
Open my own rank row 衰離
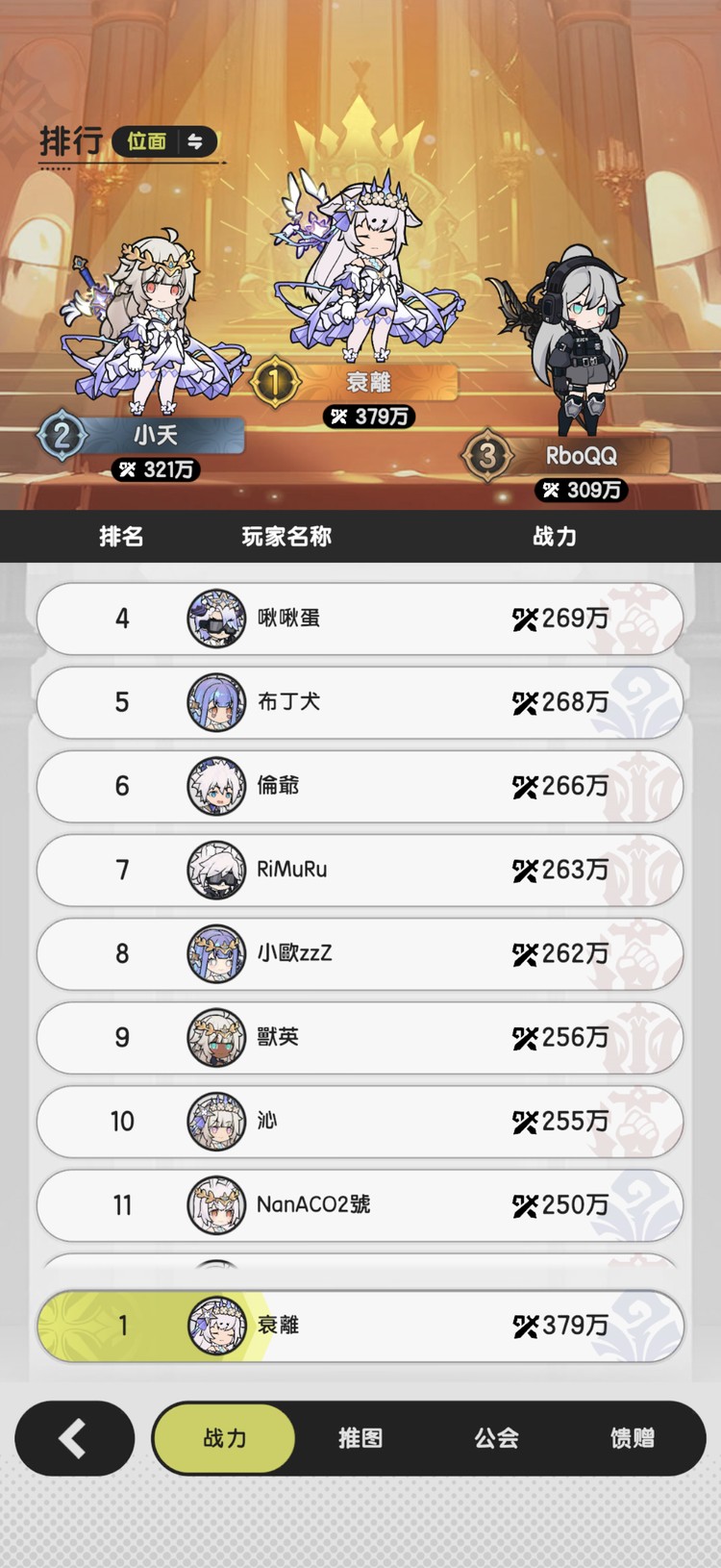tap(360, 1326)
